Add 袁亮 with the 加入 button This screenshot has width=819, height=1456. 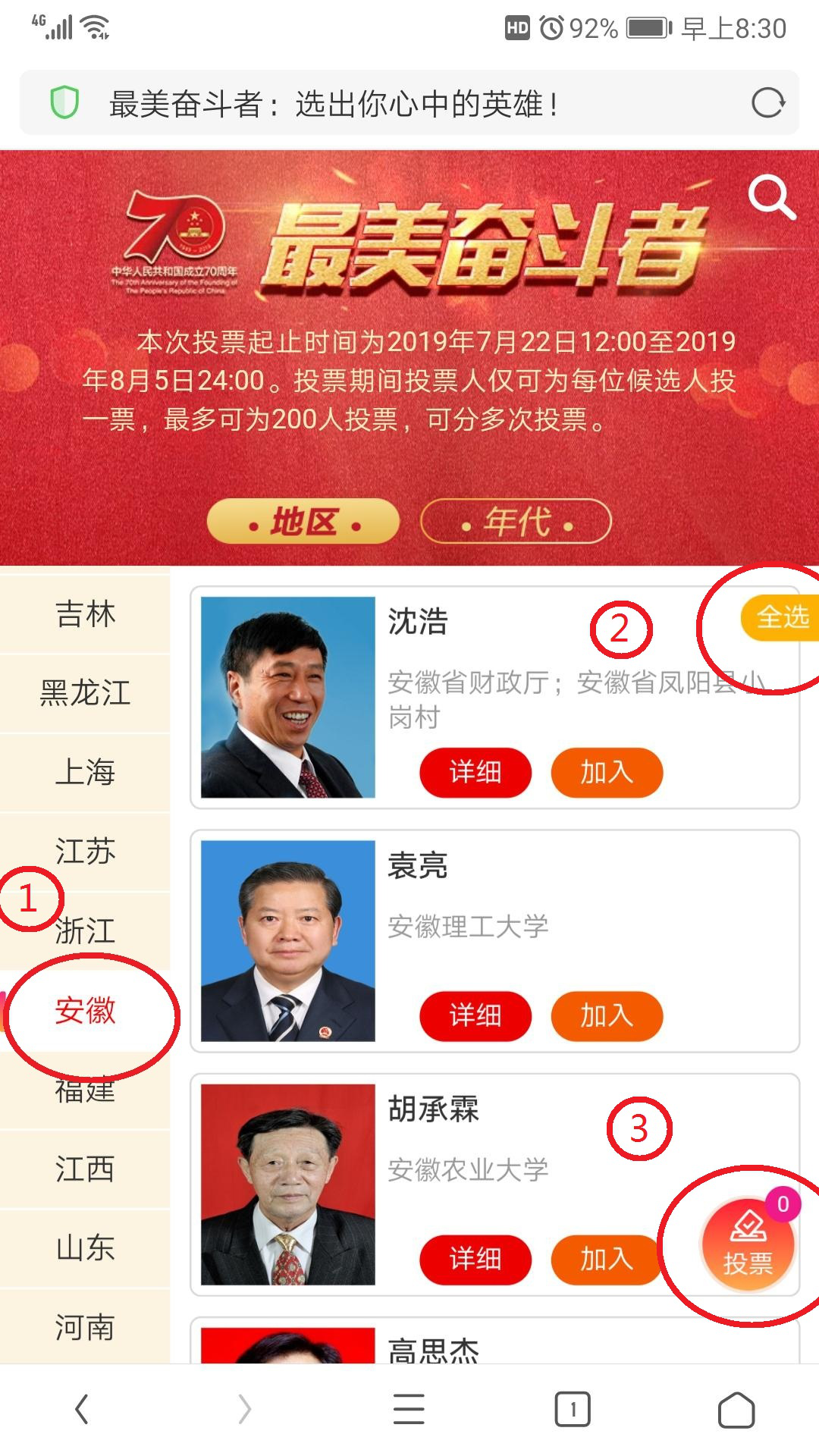607,1016
